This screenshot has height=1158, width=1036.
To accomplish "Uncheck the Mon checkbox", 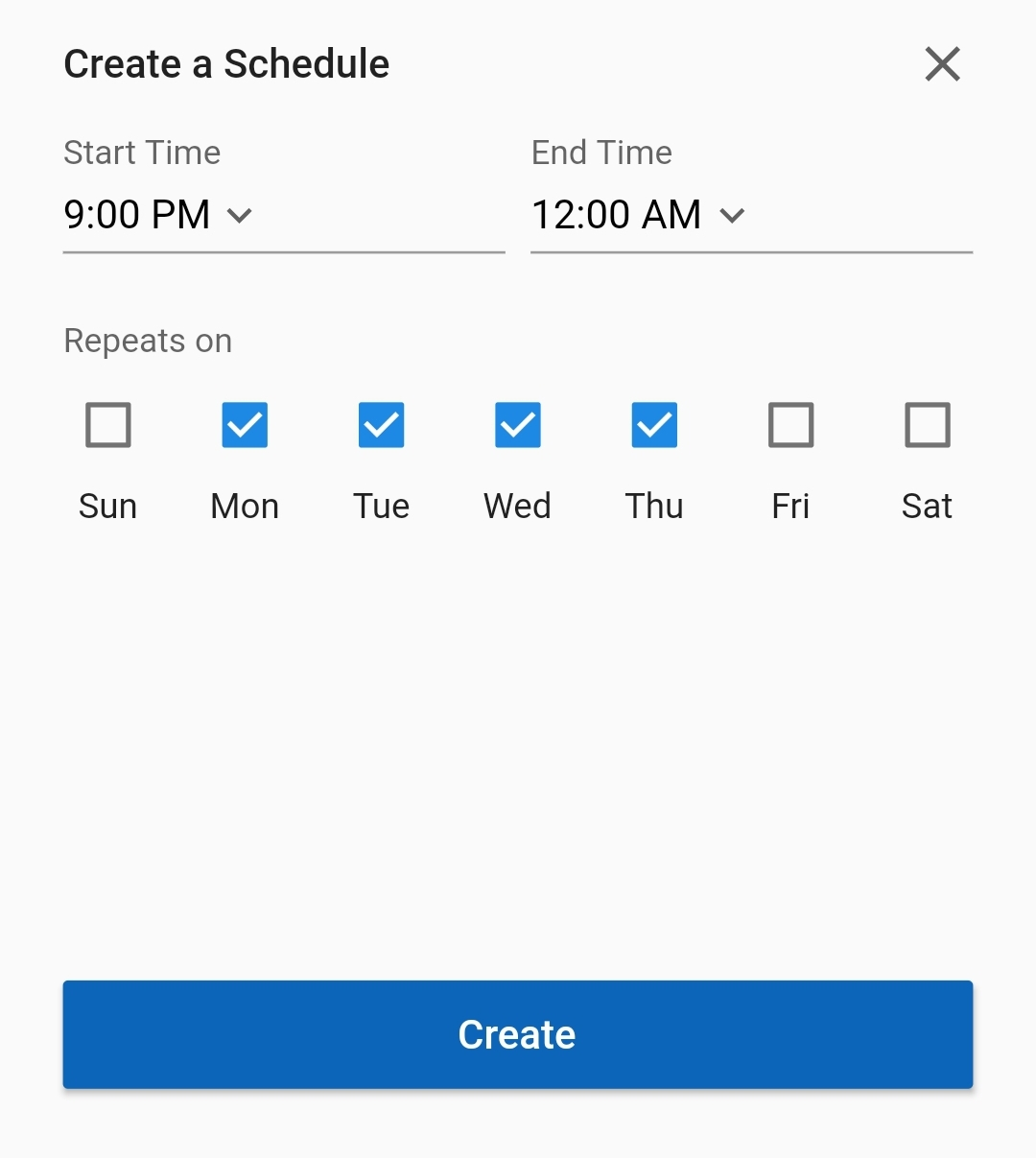I will [244, 425].
